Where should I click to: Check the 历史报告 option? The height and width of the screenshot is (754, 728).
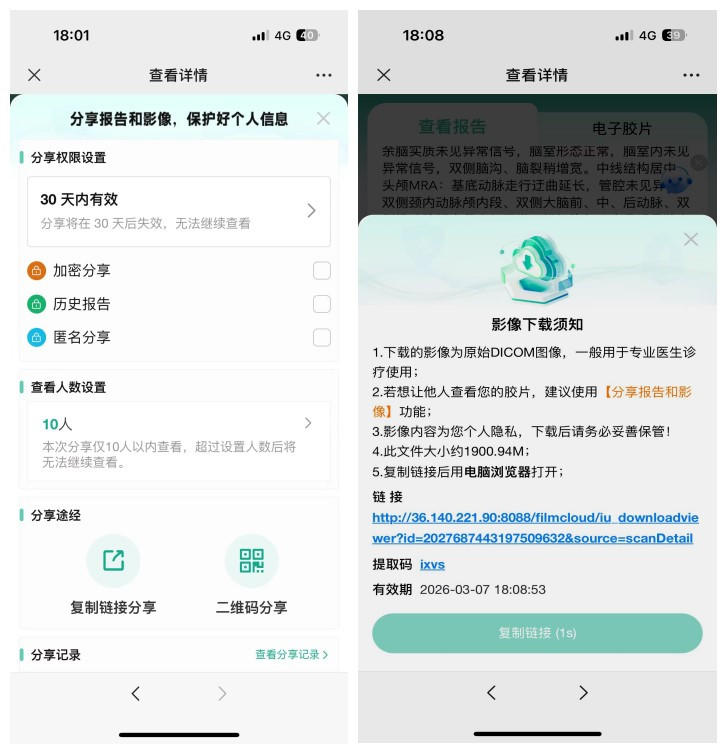(321, 304)
